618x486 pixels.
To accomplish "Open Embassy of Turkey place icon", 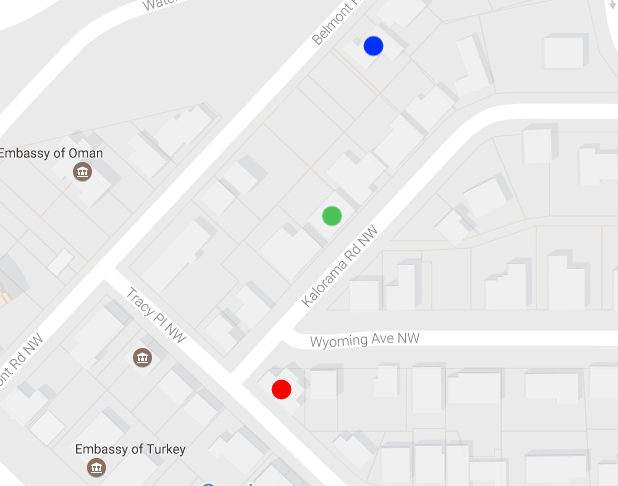I will point(96,468).
